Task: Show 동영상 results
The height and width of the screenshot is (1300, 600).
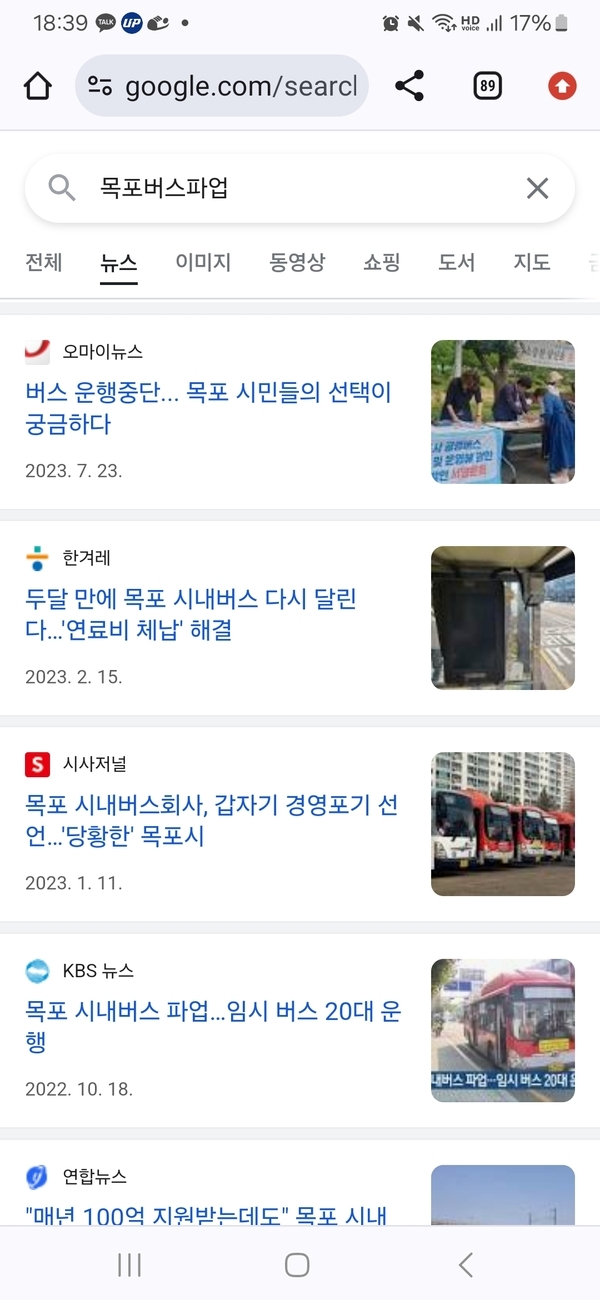Action: click(x=297, y=263)
